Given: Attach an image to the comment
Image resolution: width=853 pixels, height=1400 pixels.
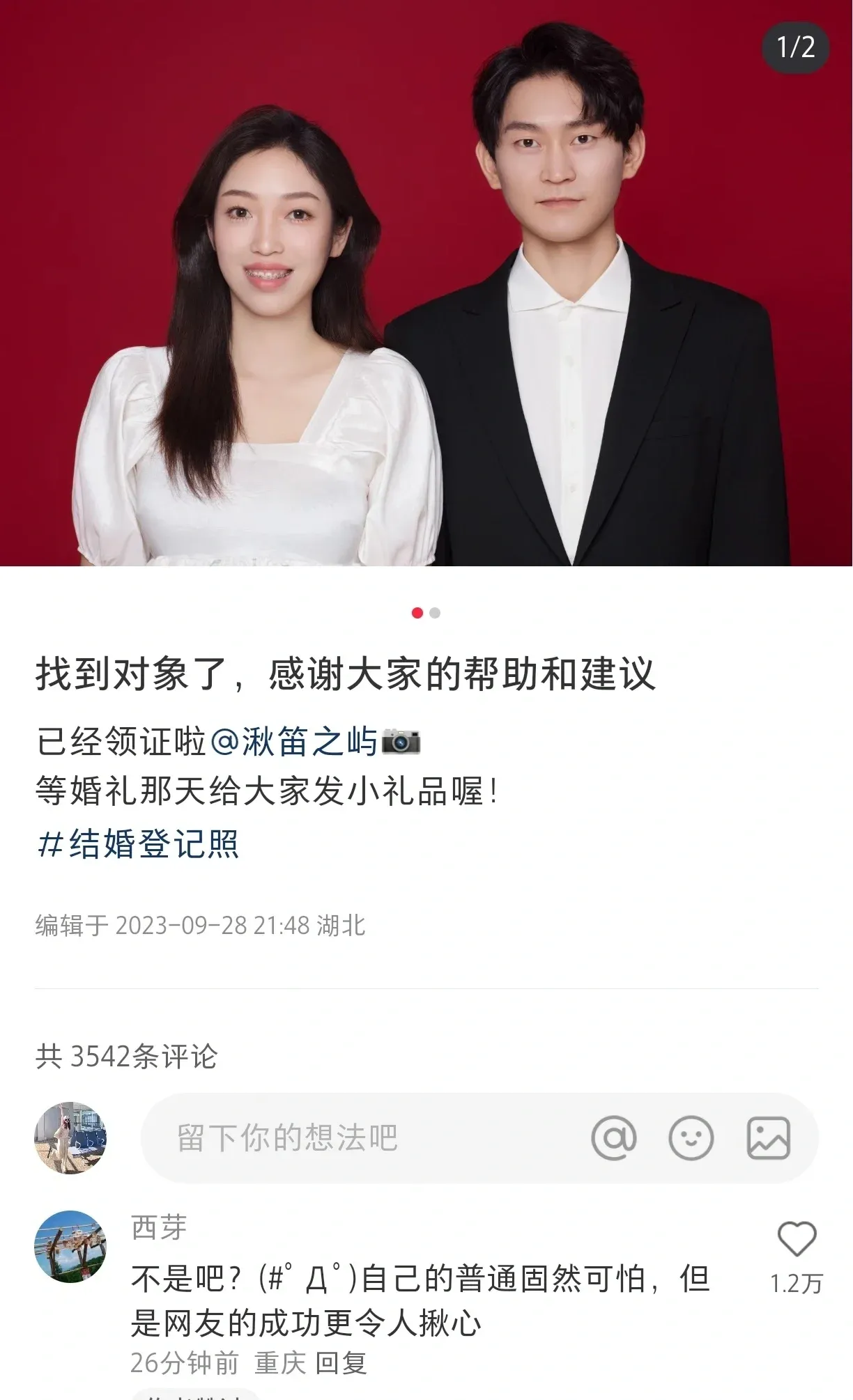Looking at the screenshot, I should point(768,1138).
